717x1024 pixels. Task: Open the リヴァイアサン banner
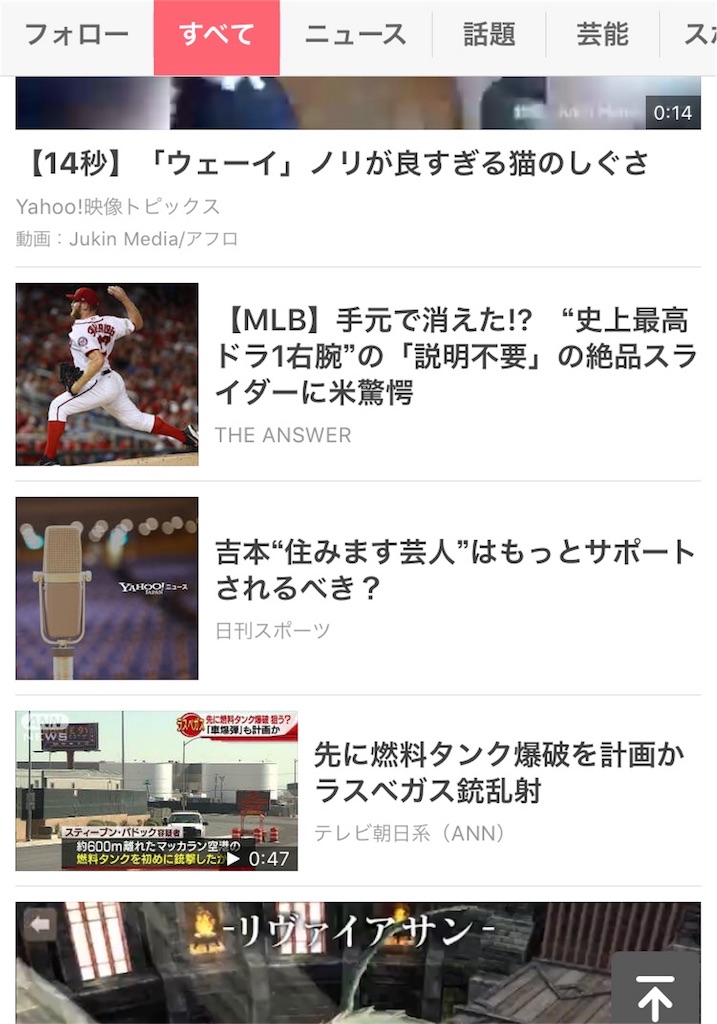point(320,960)
